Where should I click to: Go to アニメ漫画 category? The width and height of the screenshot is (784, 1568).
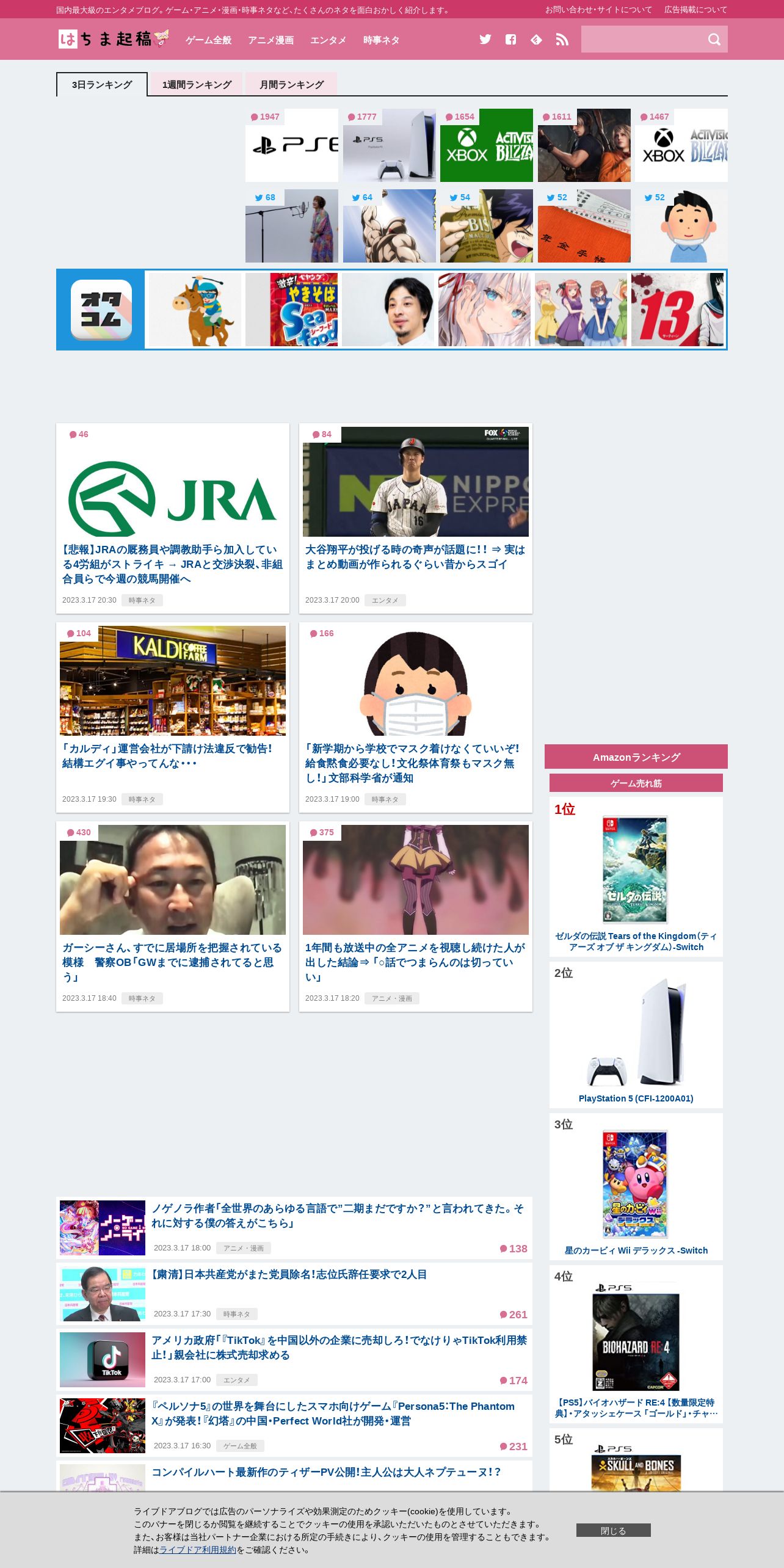coord(271,40)
